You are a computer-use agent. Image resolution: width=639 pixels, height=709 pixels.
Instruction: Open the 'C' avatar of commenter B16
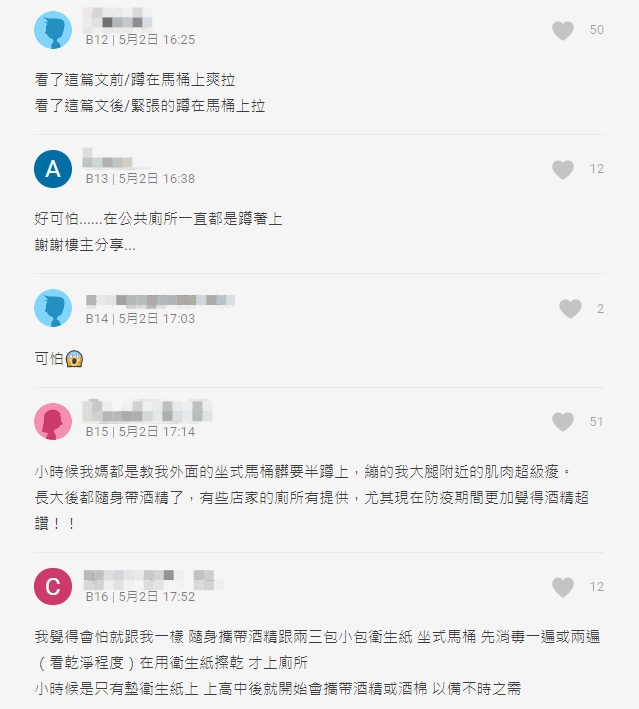point(53,586)
